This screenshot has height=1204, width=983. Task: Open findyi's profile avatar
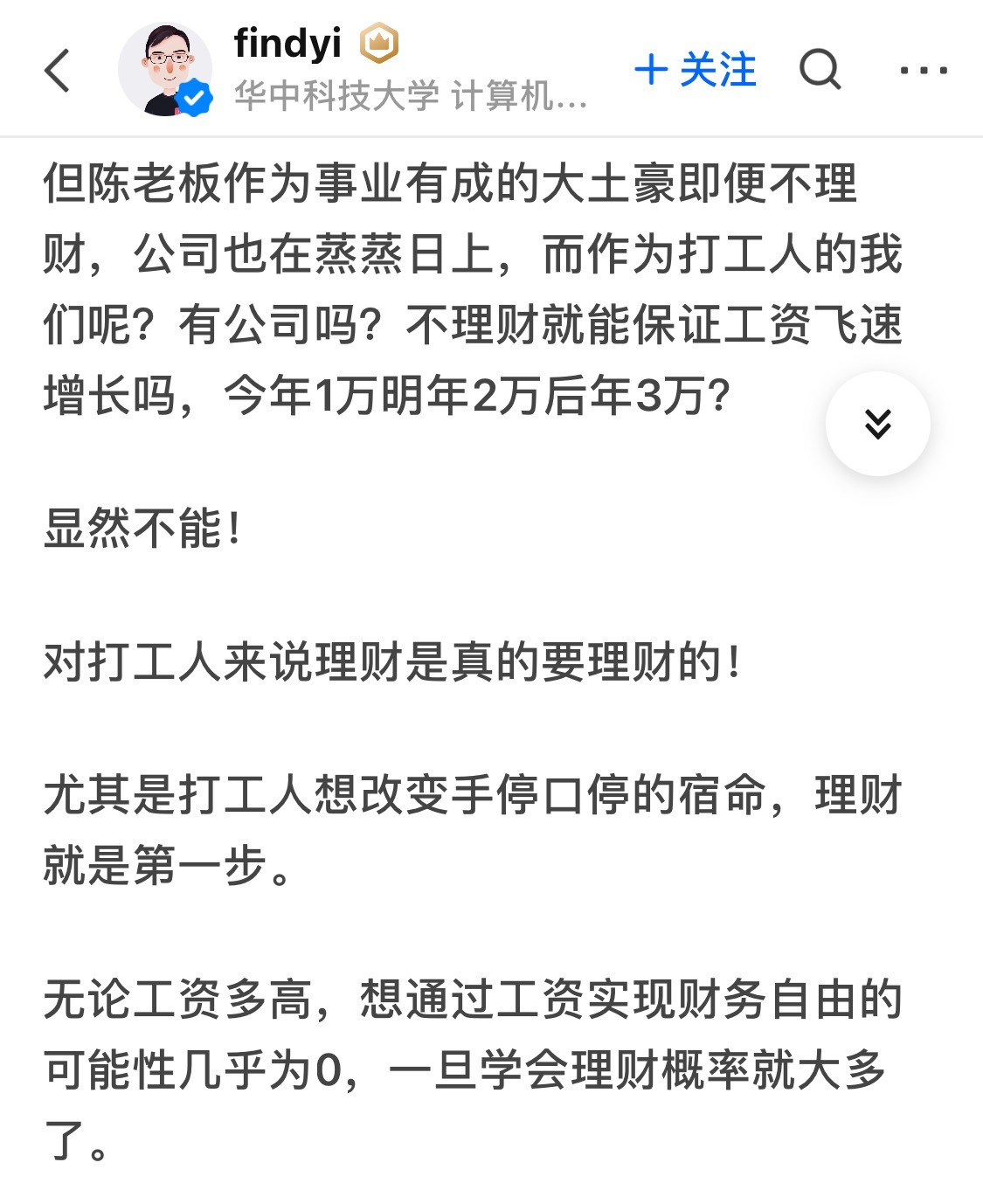(x=165, y=70)
